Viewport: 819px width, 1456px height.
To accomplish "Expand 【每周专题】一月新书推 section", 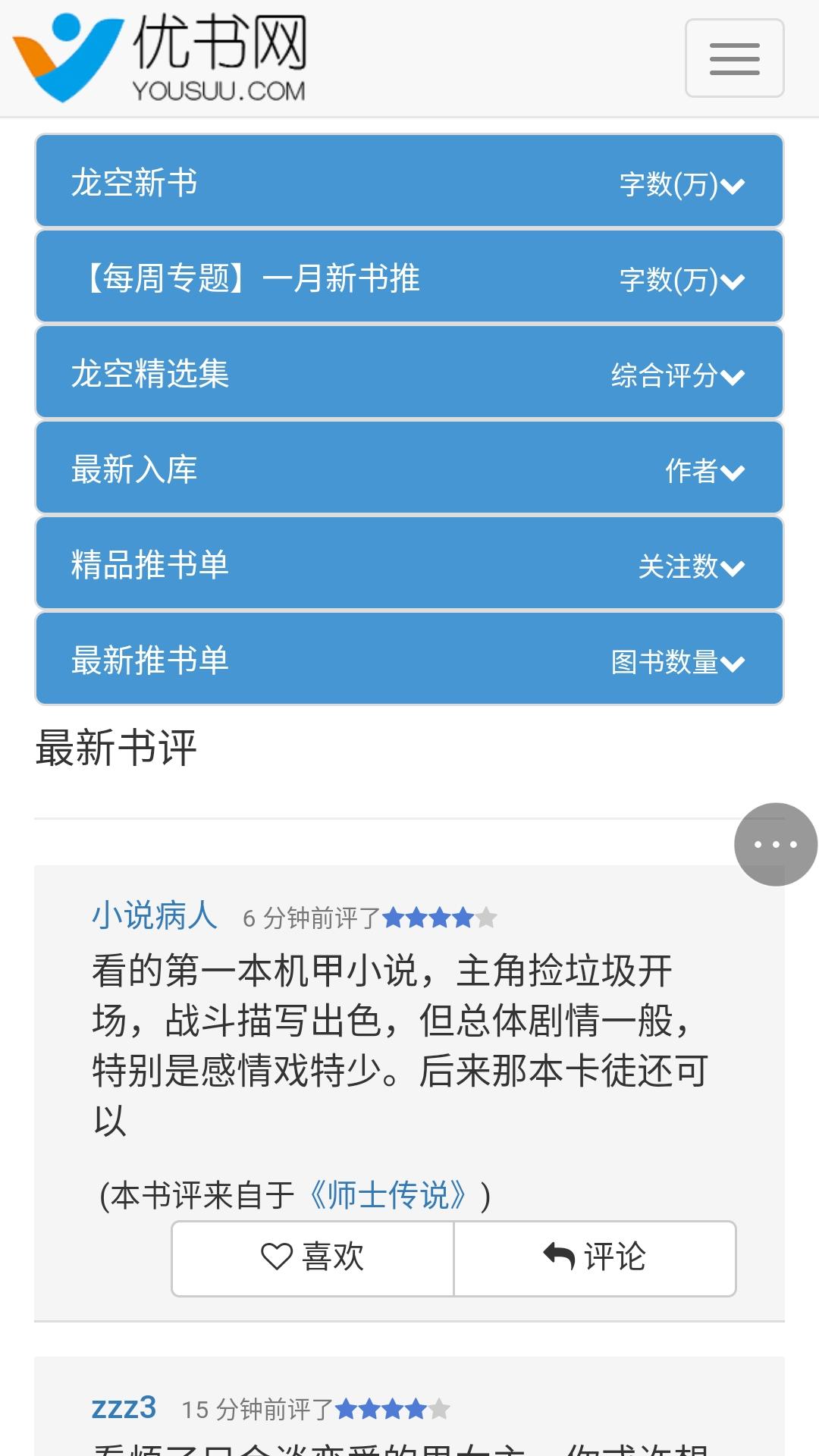I will pos(409,277).
